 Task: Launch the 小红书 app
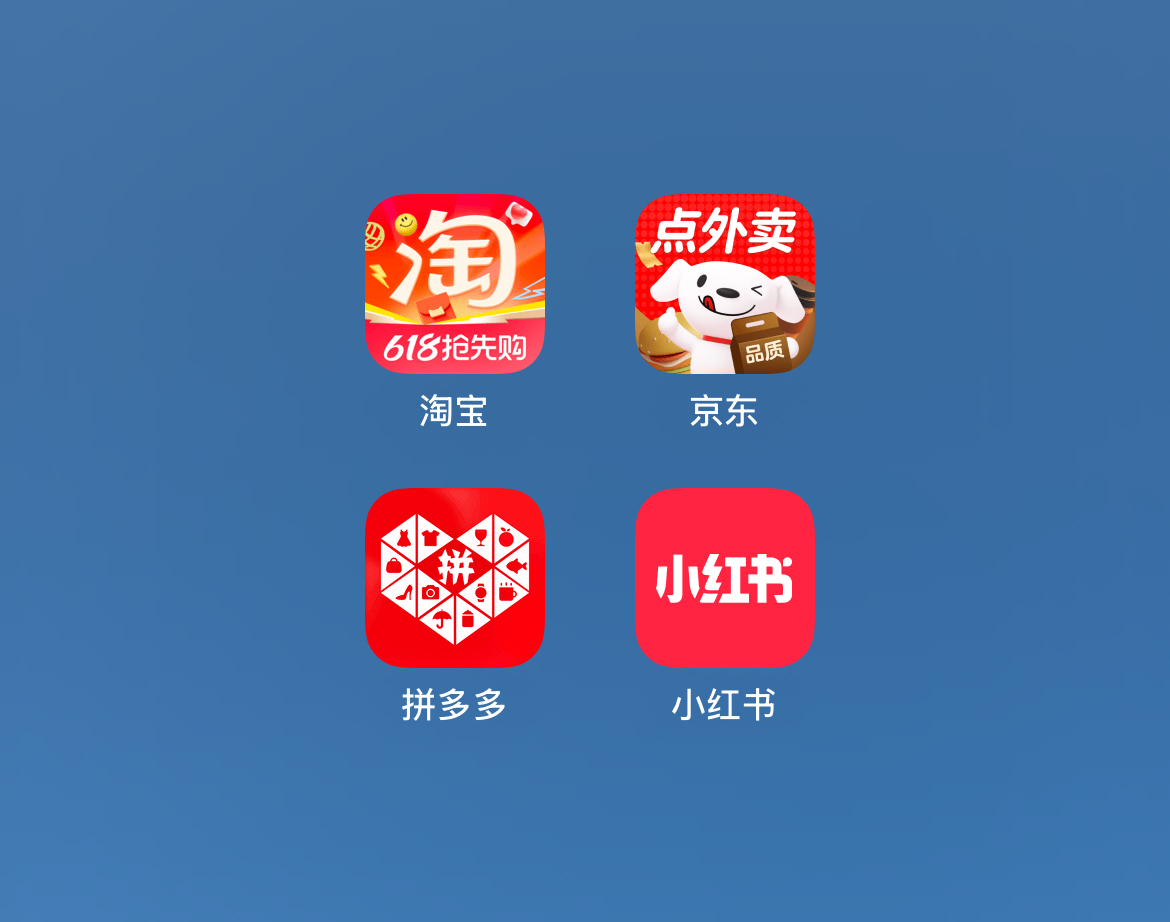point(725,577)
